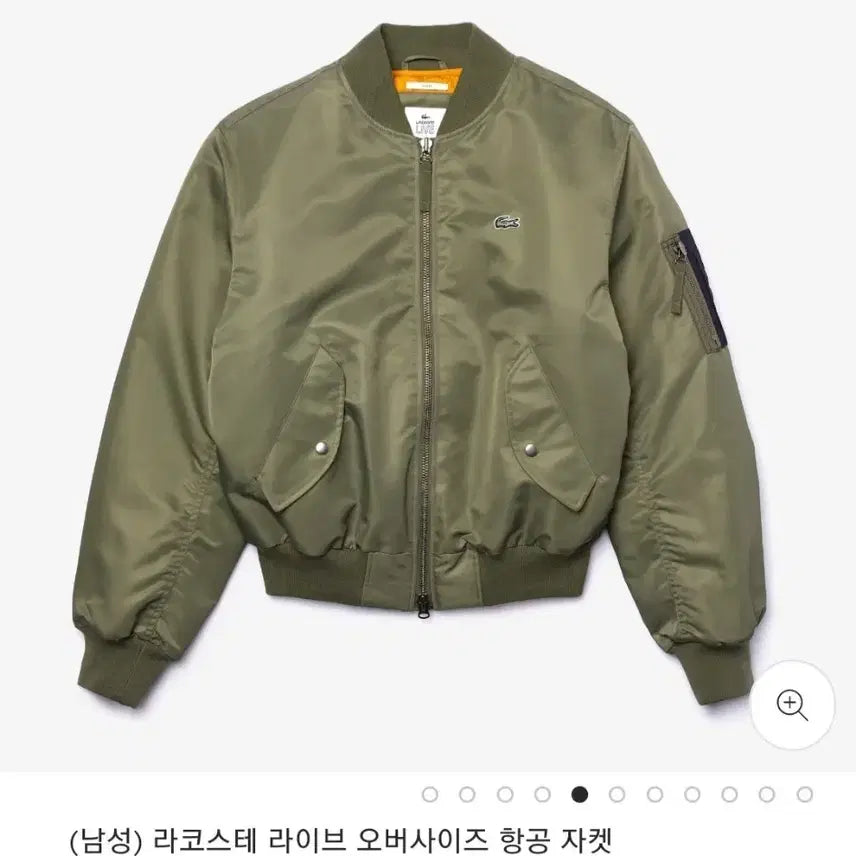Select the last image indicator dot
This screenshot has width=856, height=856.
(x=801, y=796)
